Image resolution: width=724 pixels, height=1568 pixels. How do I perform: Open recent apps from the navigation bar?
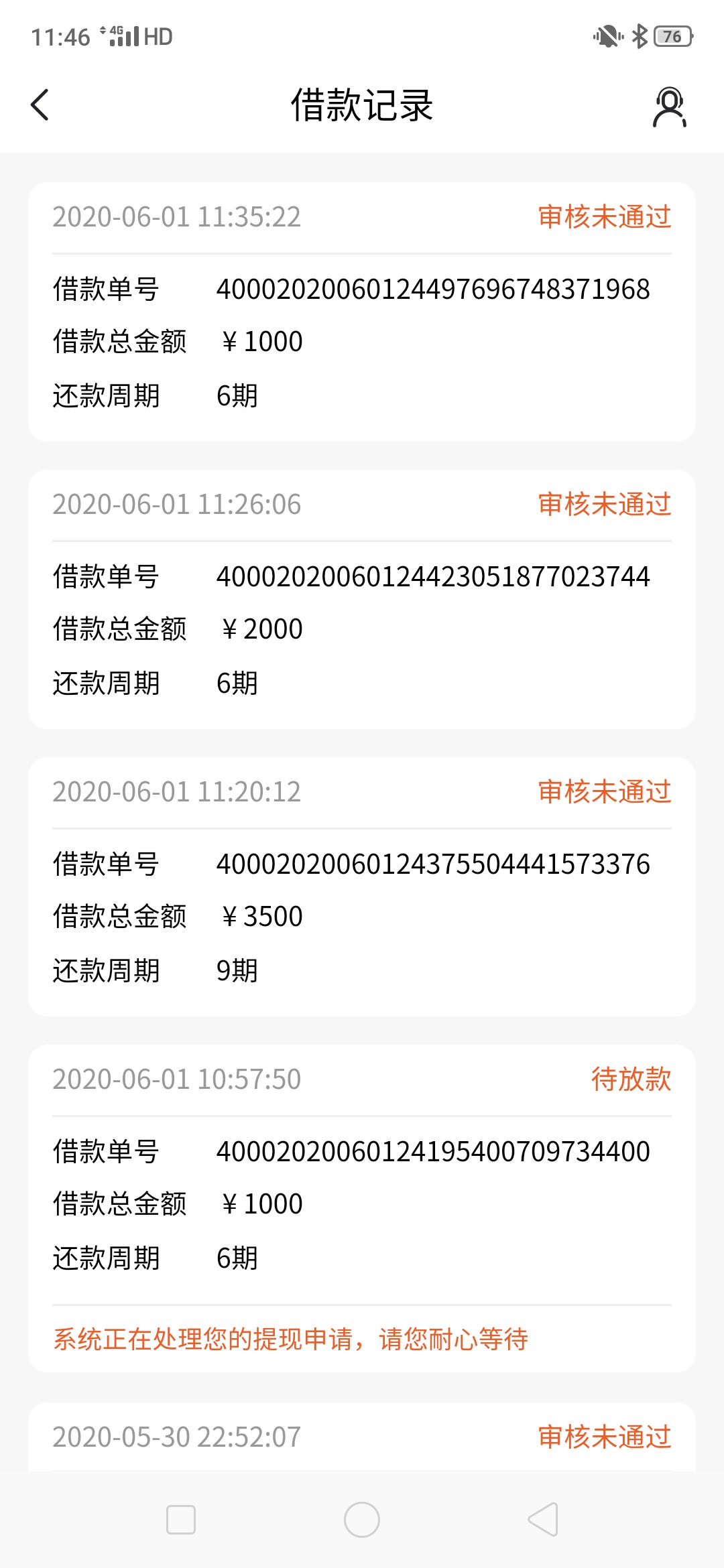point(181,1520)
